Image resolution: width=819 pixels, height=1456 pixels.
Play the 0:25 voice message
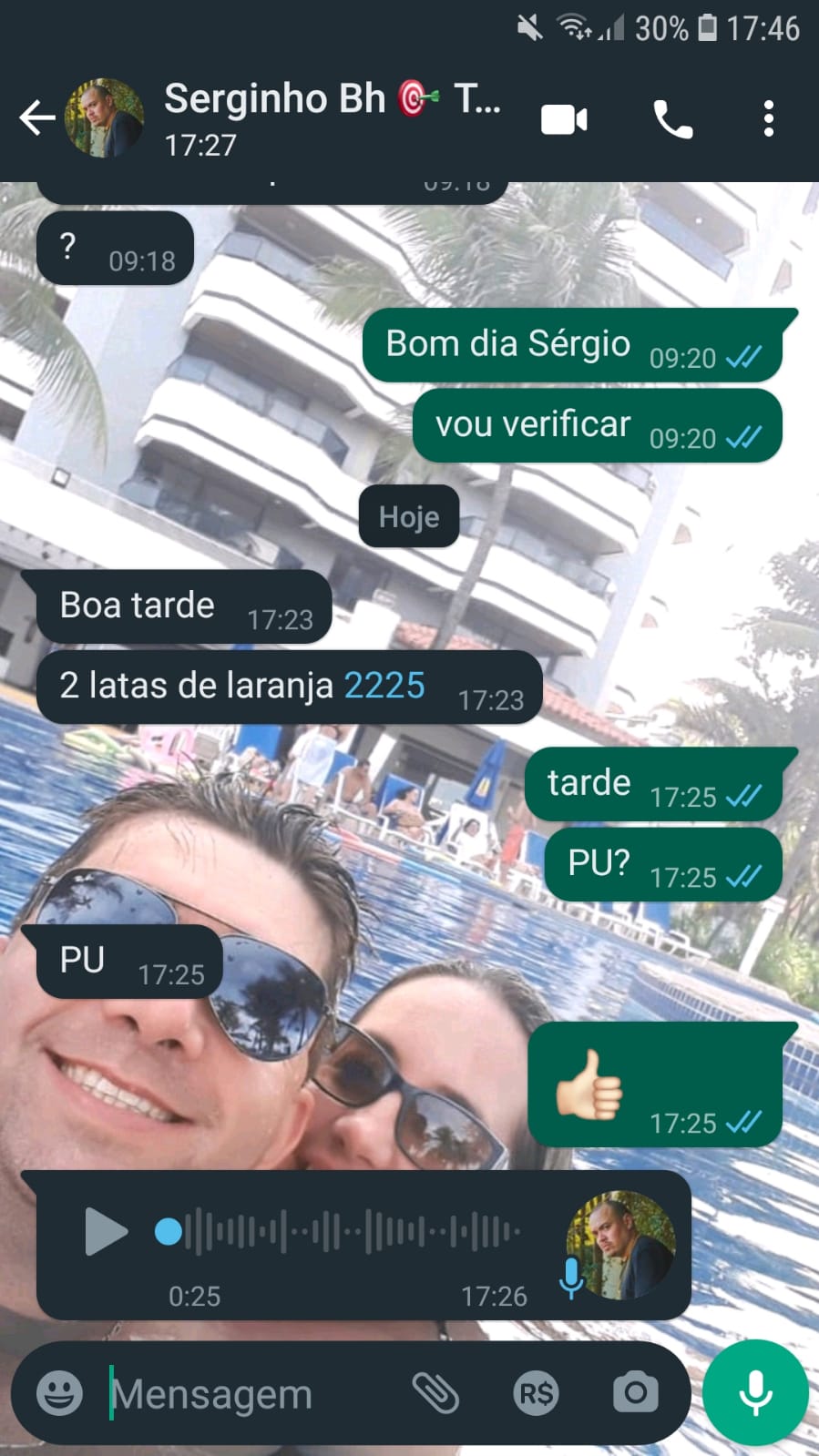pyautogui.click(x=106, y=1231)
